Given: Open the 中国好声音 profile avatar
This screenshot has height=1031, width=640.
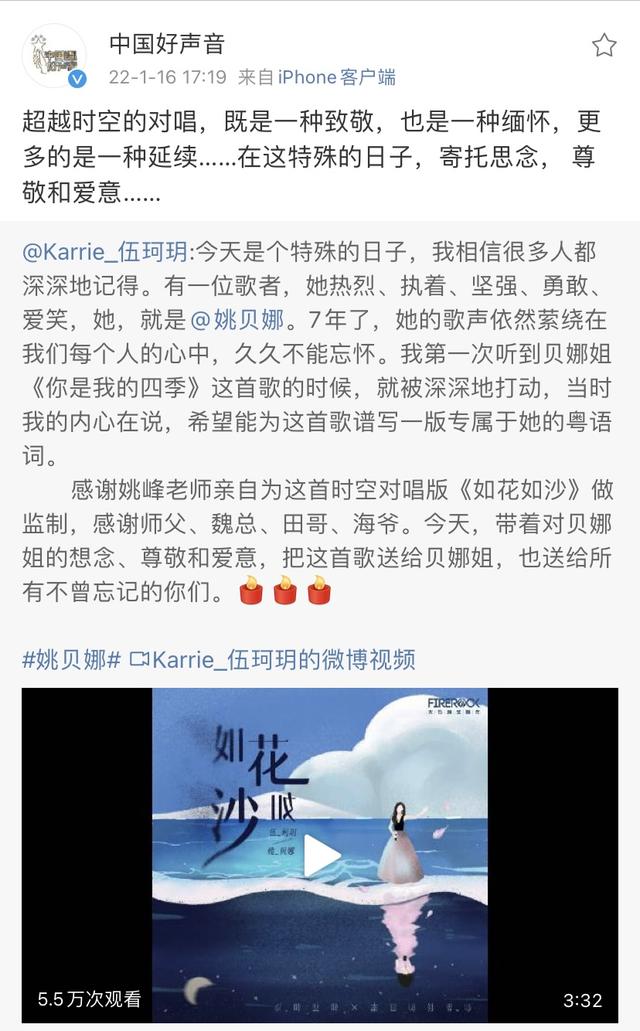Looking at the screenshot, I should point(55,57).
